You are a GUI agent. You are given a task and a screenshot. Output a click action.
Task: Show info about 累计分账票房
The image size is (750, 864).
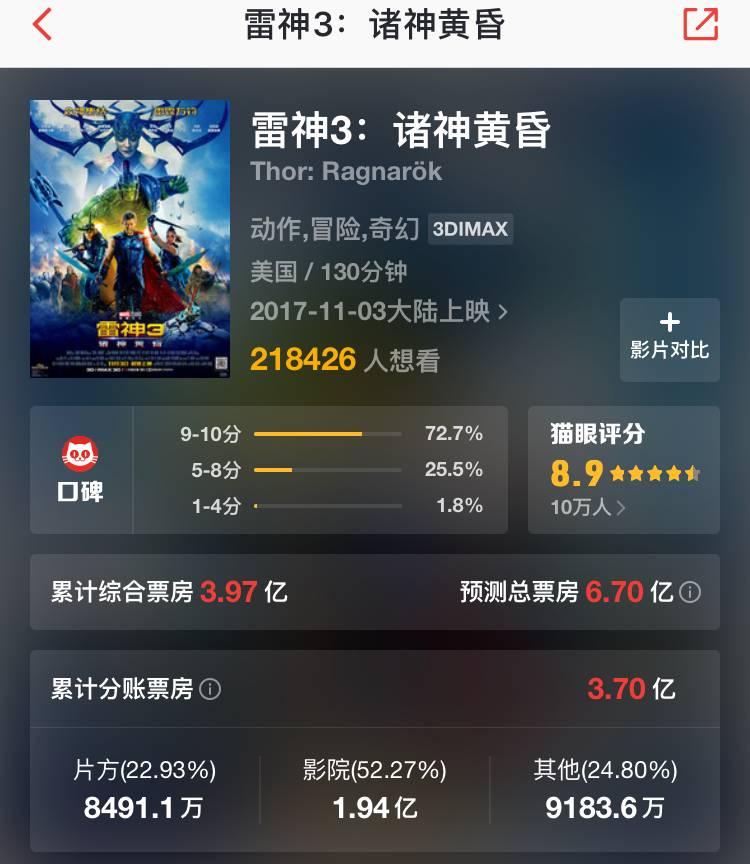[211, 689]
